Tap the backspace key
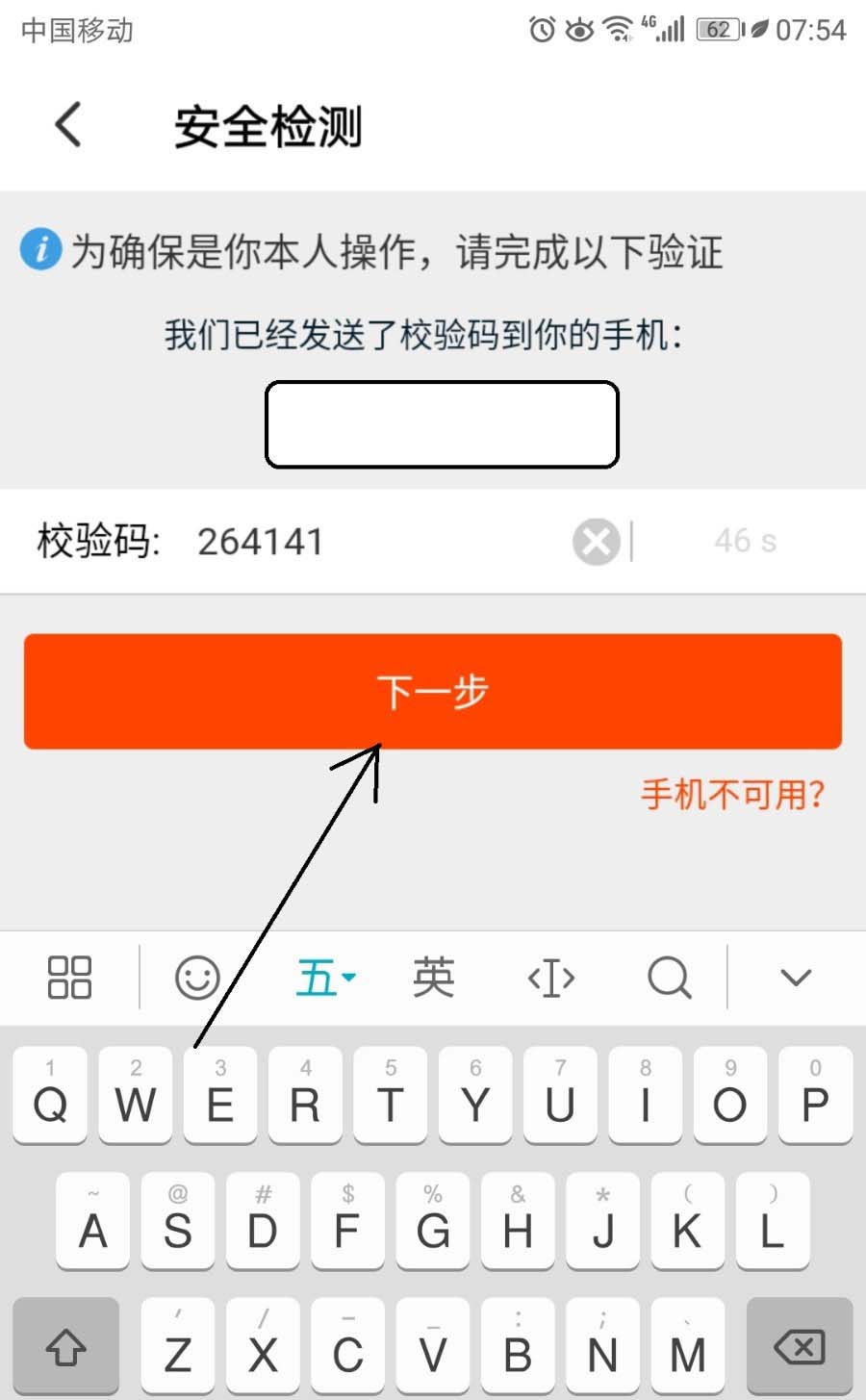The image size is (866, 1400). (x=799, y=1347)
